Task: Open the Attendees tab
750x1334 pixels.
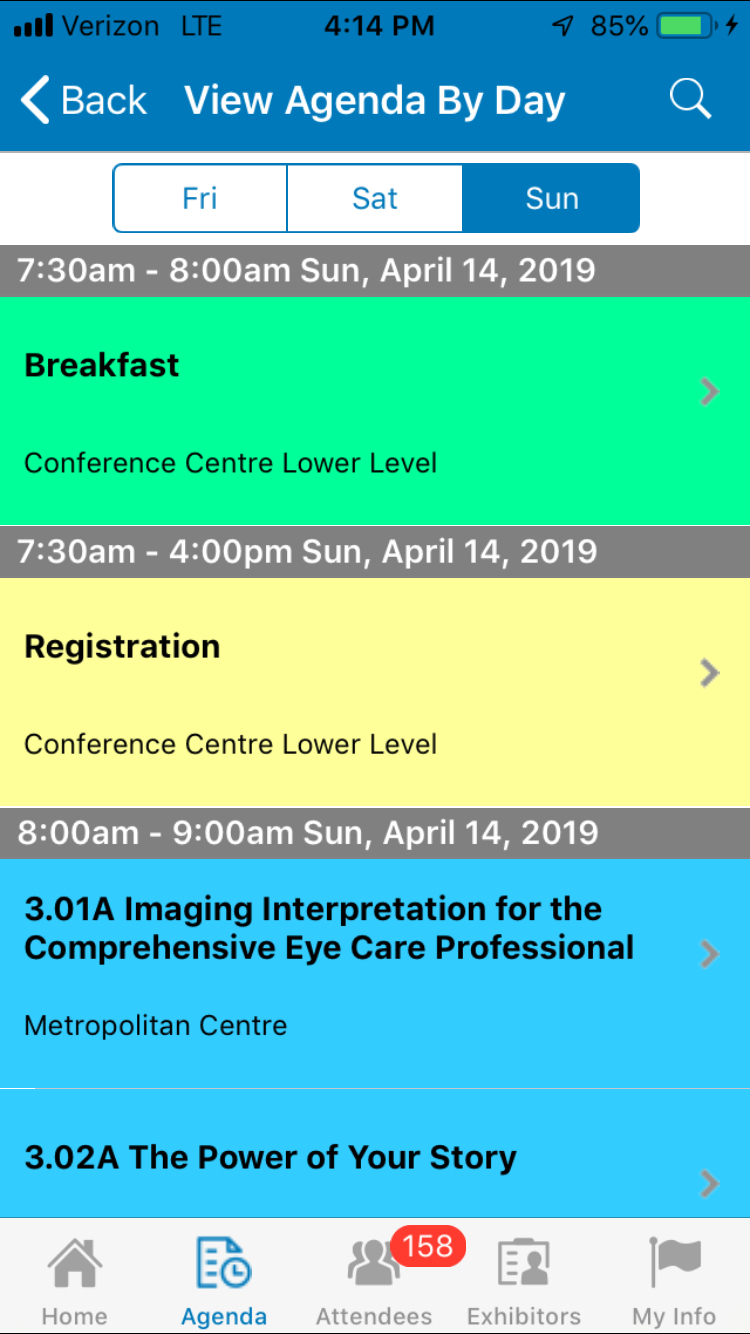Action: [x=375, y=1280]
